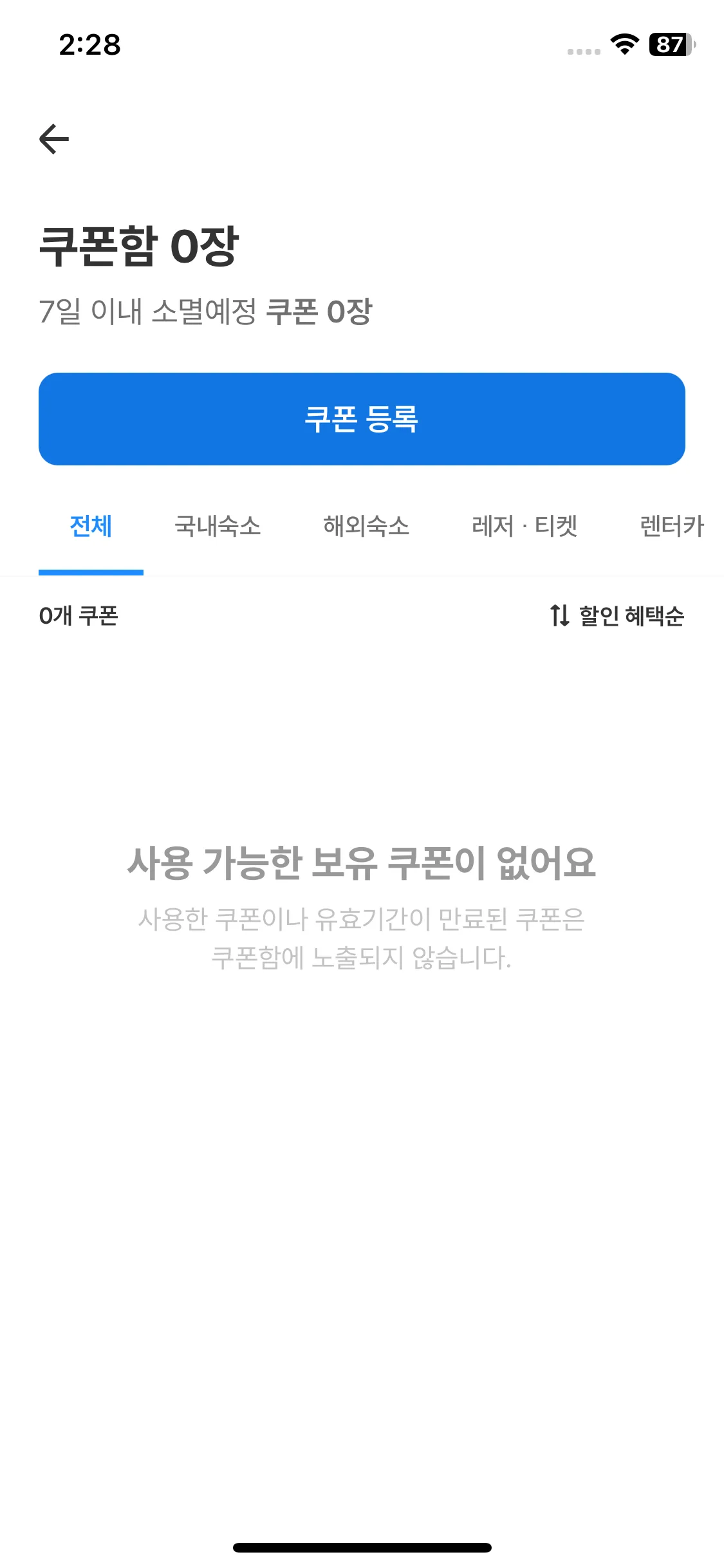Select the 전체 tab

(x=90, y=527)
